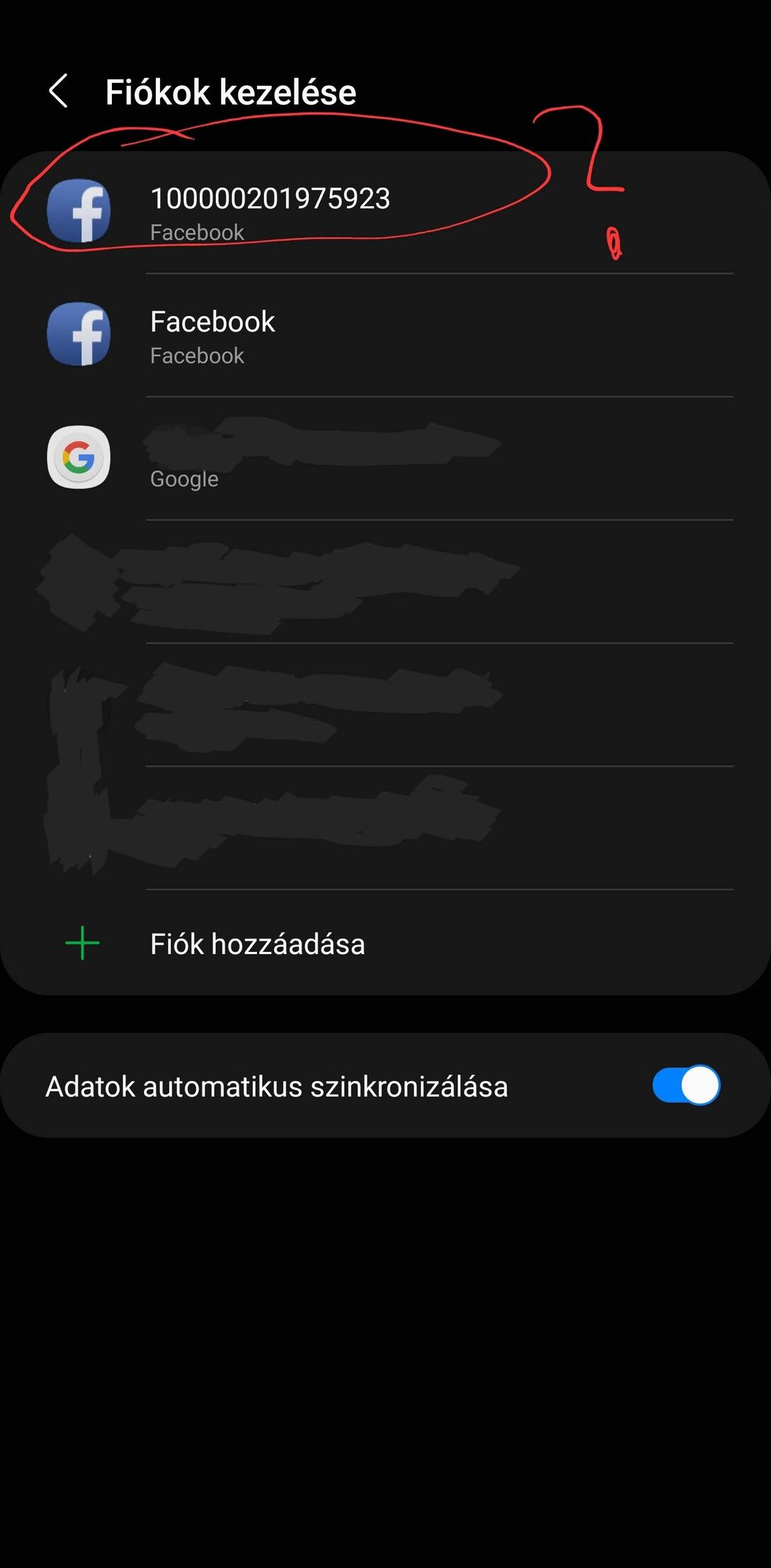Screen dimensions: 771x1568
Task: Open the Facebook account 100000201975923
Action: pyautogui.click(x=269, y=212)
